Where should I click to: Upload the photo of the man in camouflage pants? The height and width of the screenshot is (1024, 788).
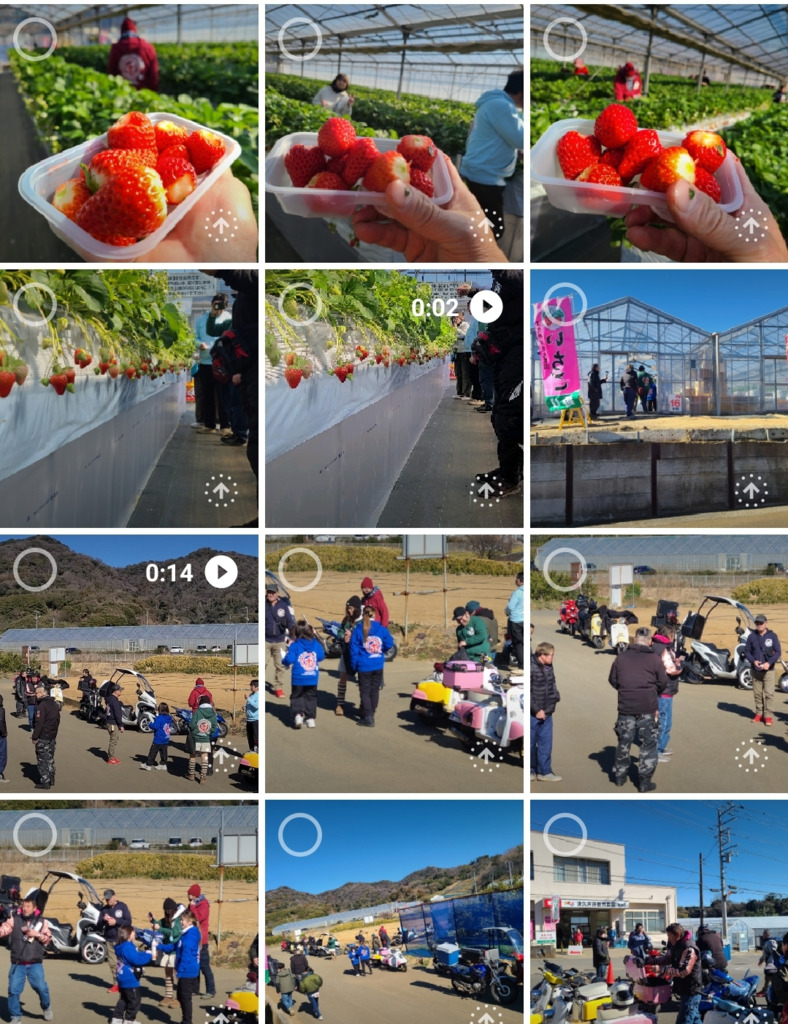tap(751, 755)
